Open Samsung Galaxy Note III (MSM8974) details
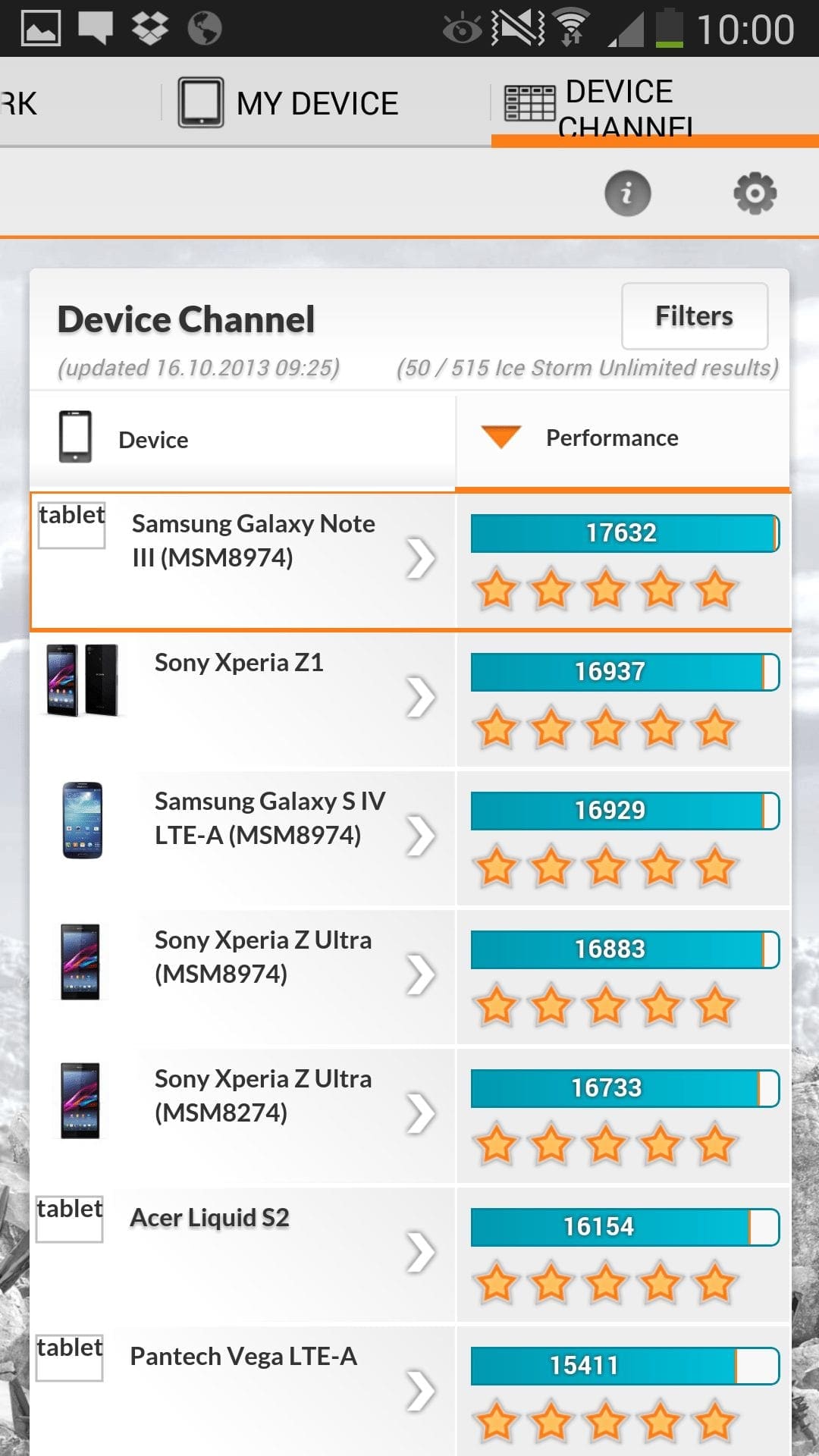Viewport: 819px width, 1456px height. (253, 541)
